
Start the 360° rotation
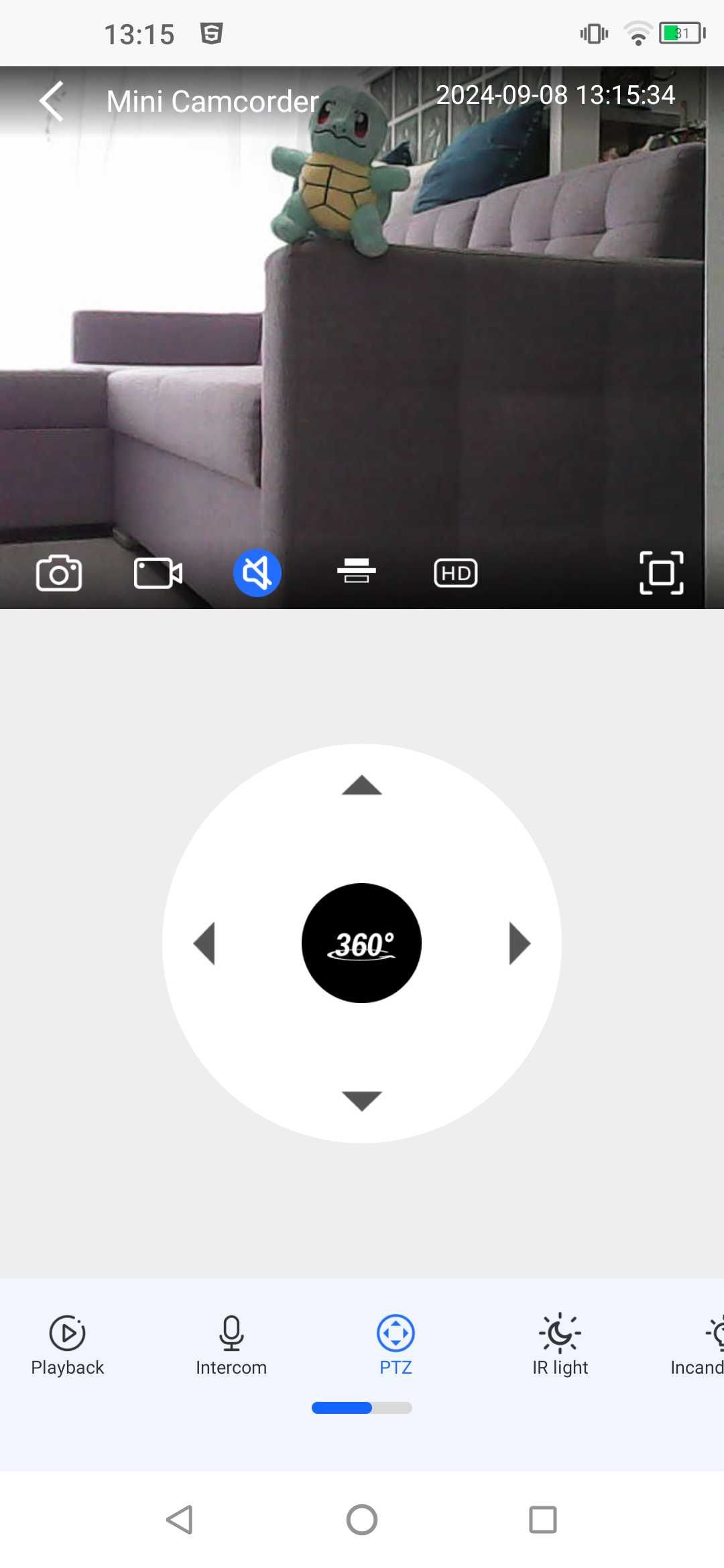coord(361,943)
